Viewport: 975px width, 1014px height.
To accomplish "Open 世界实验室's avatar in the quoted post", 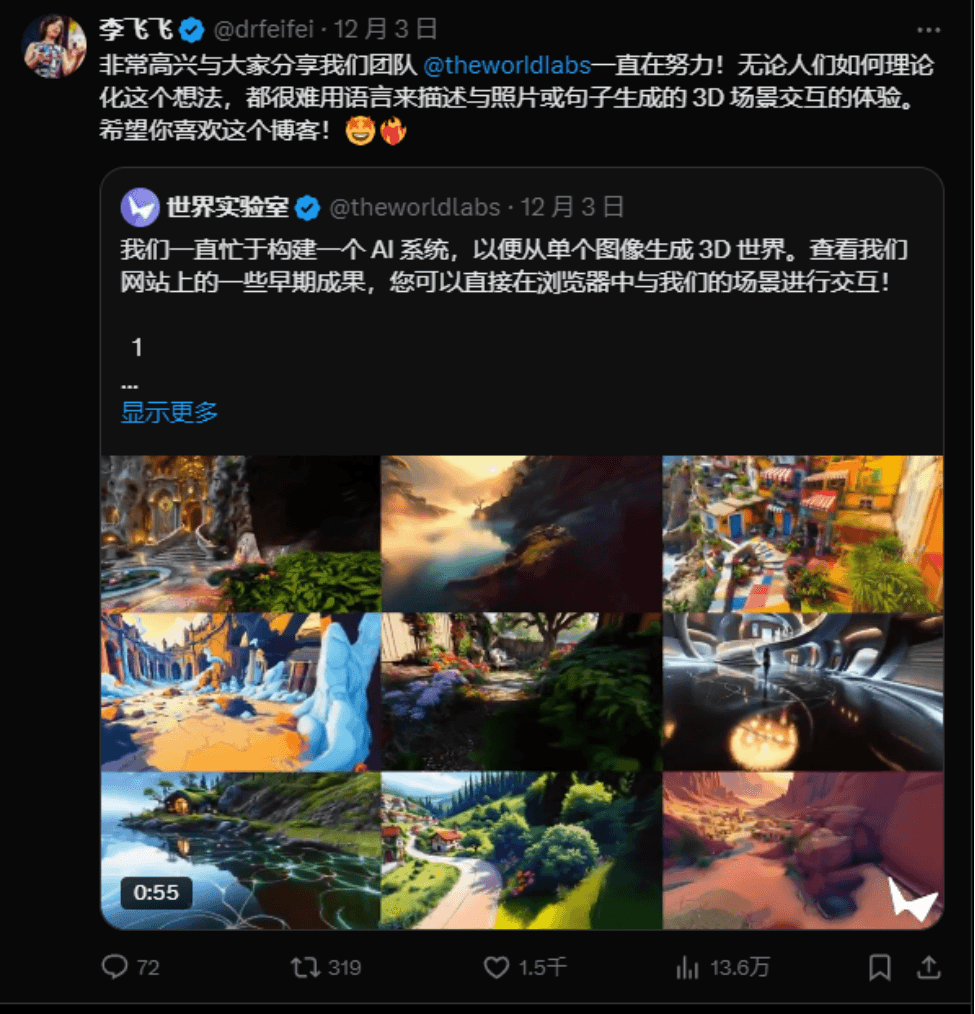I will coord(140,207).
